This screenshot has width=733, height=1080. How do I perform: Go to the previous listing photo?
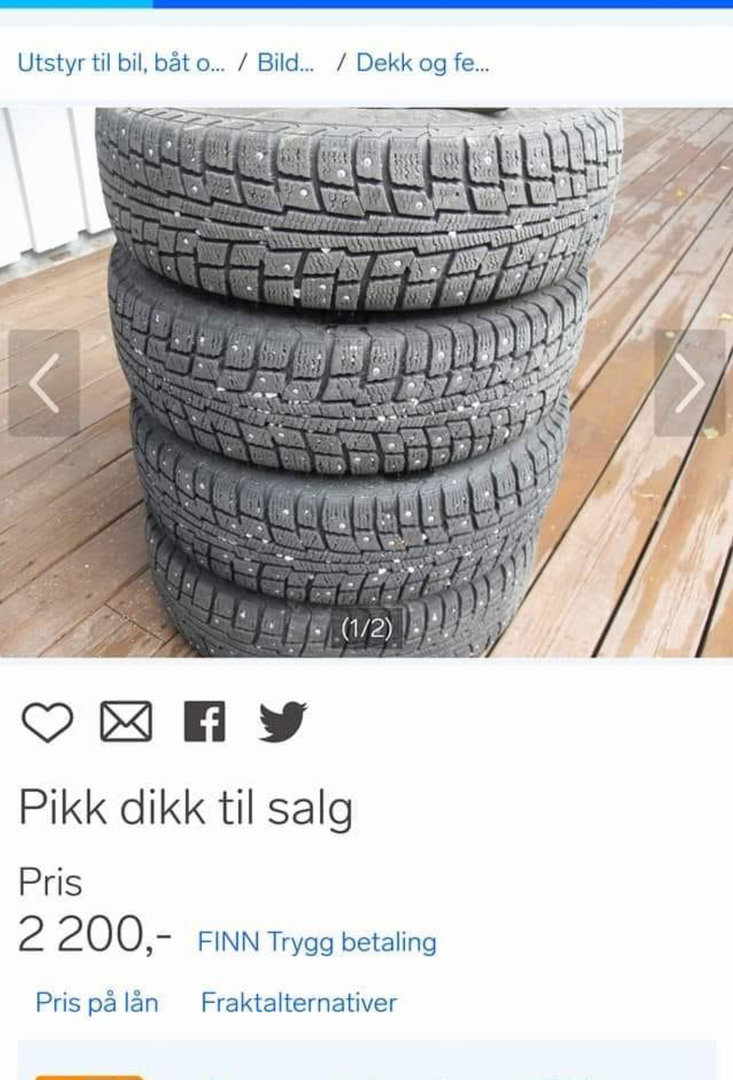click(44, 383)
